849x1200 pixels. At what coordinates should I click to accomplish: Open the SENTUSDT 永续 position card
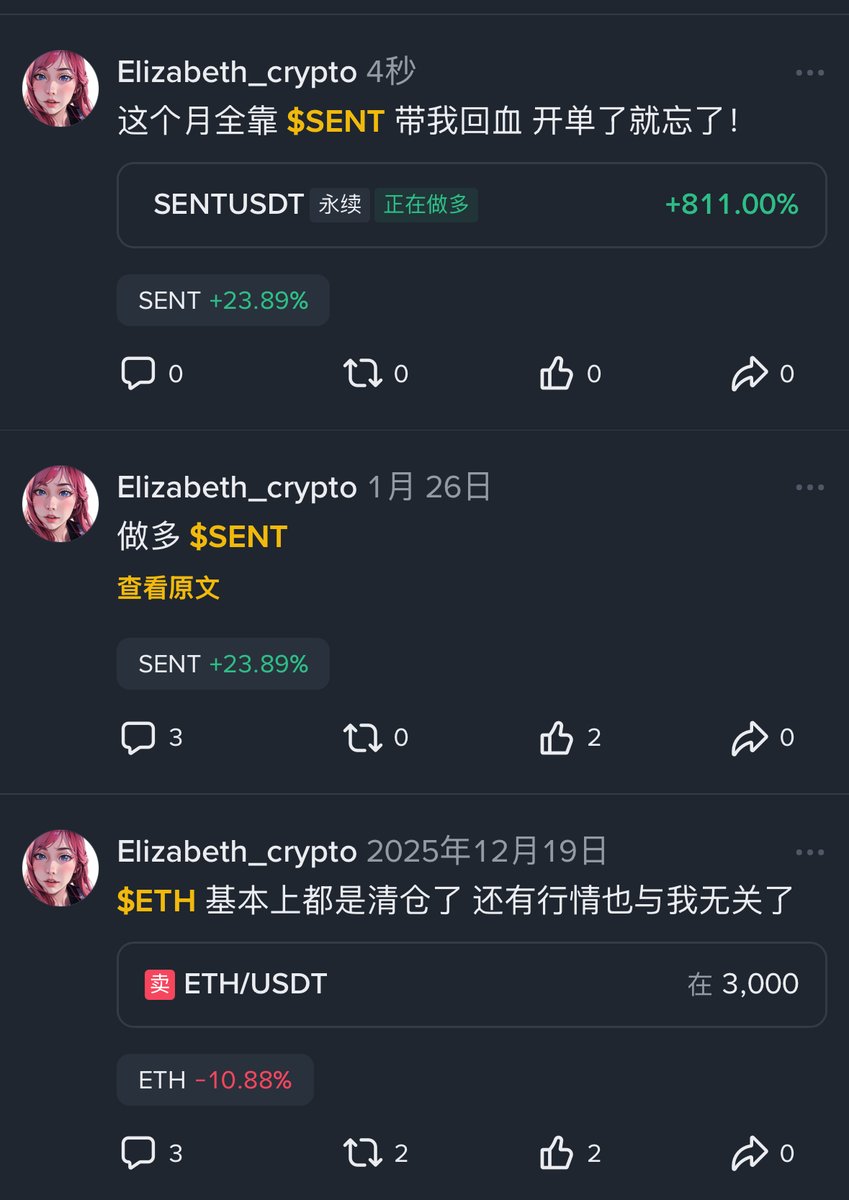471,205
